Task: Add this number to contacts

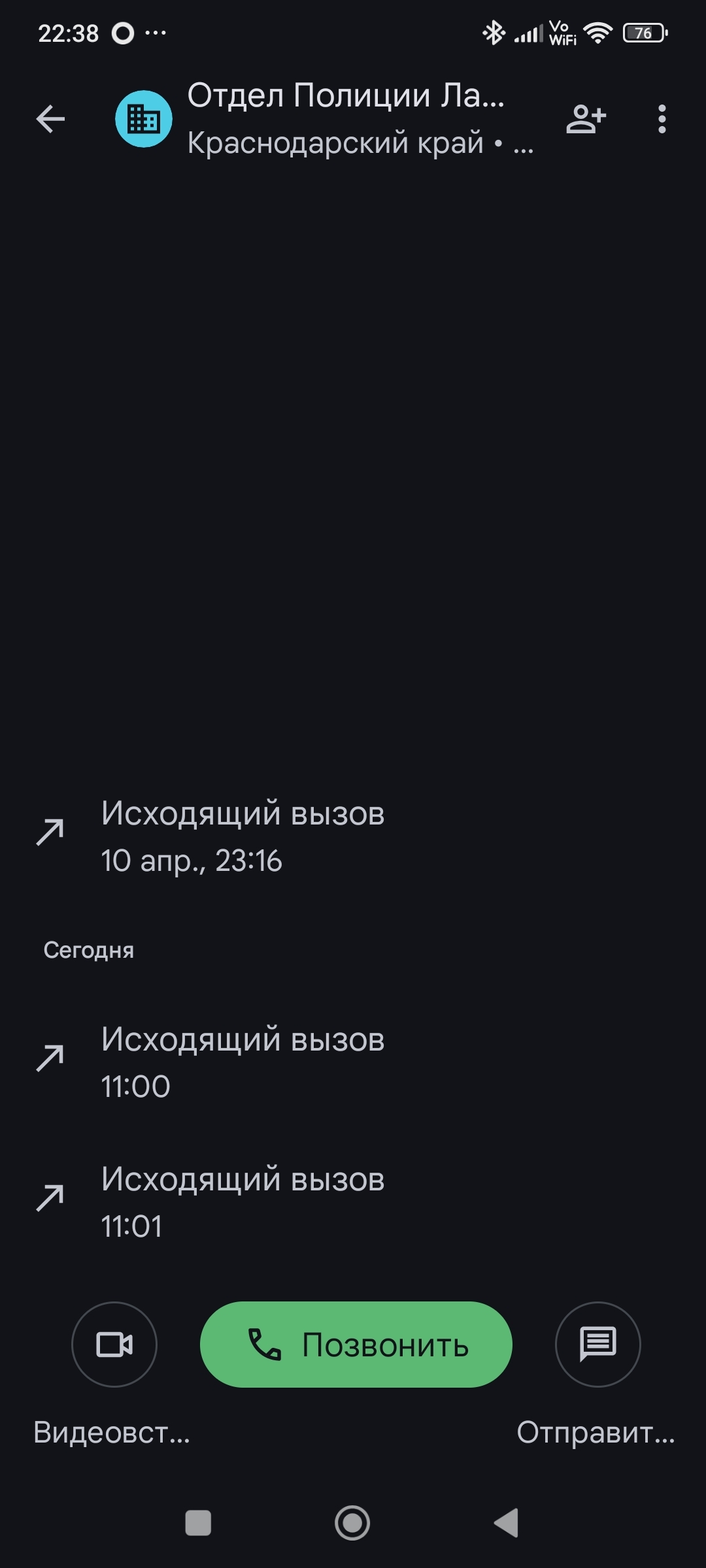Action: tap(586, 119)
